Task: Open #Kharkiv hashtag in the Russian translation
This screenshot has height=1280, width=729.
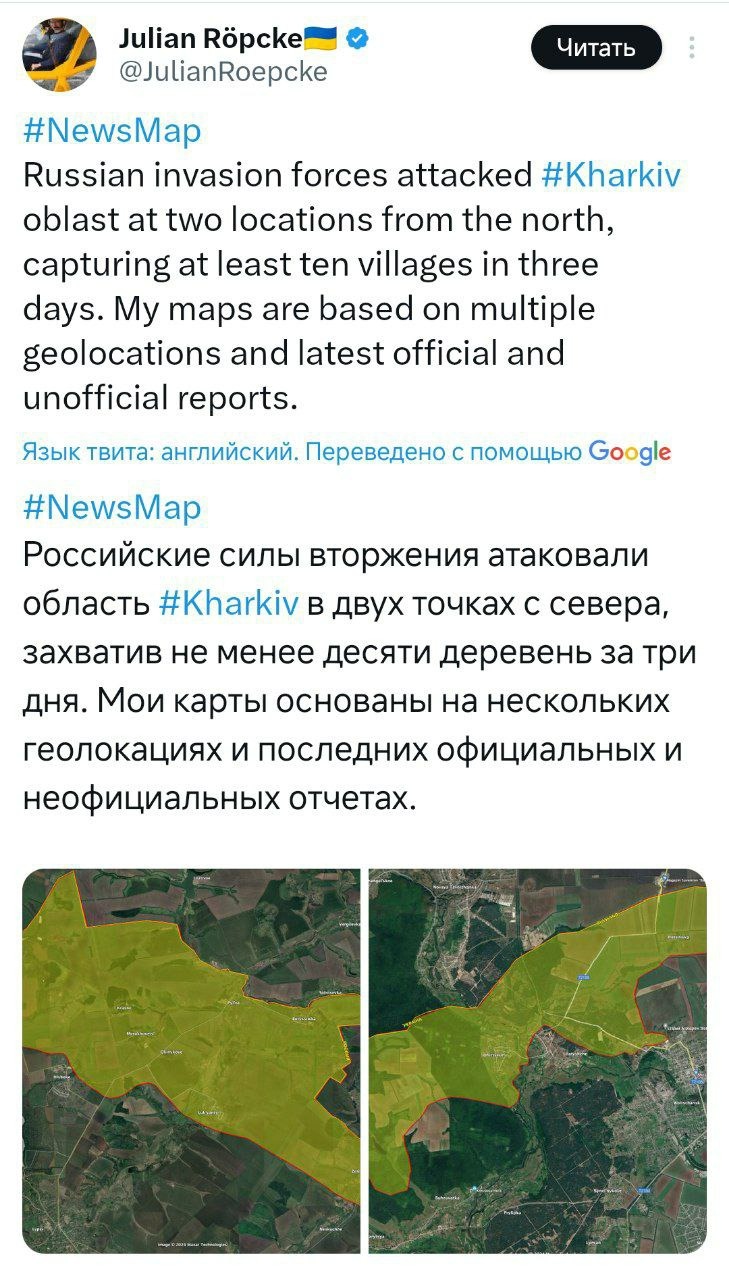Action: 229,604
